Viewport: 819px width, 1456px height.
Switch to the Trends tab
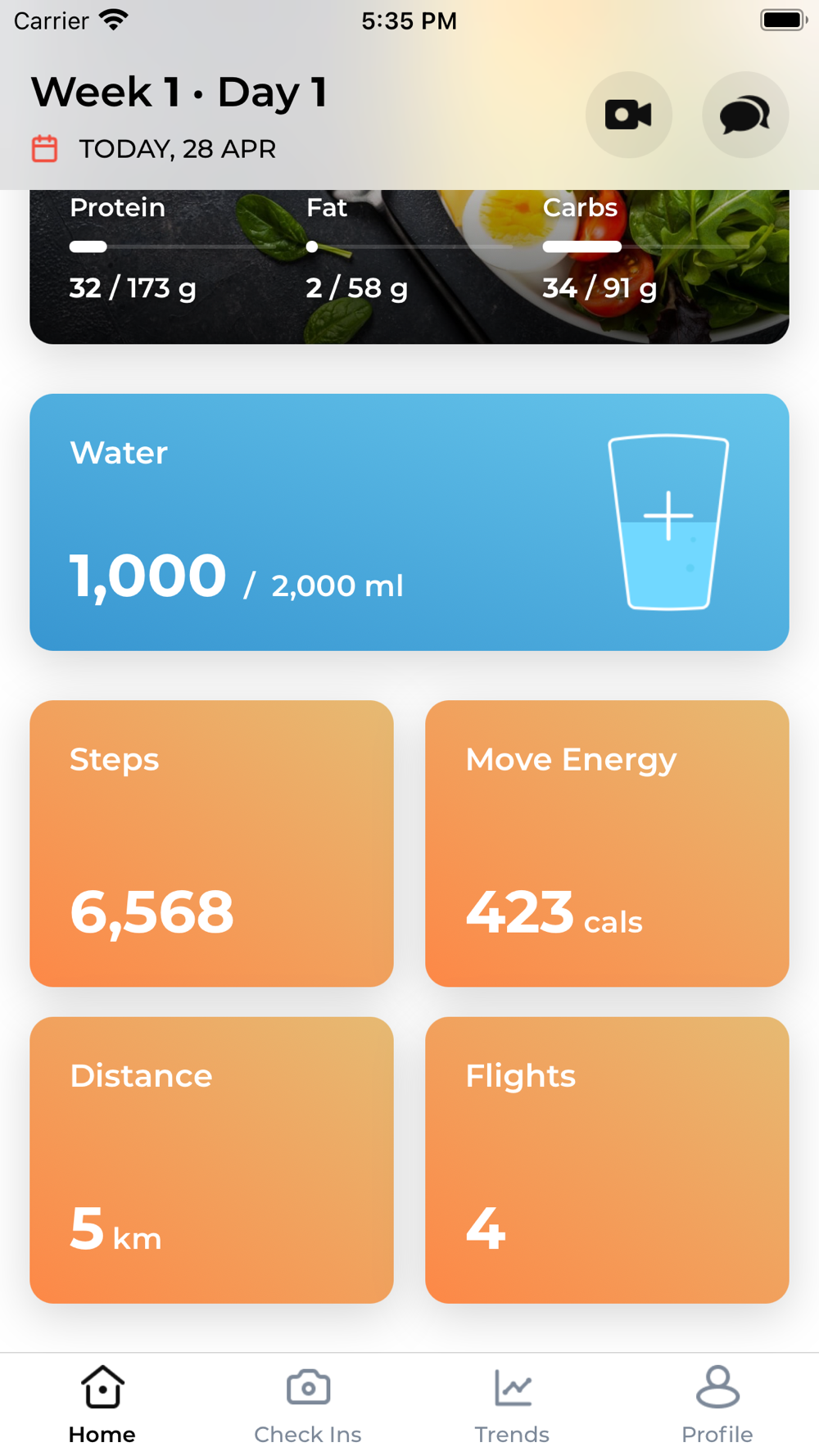click(x=513, y=1405)
